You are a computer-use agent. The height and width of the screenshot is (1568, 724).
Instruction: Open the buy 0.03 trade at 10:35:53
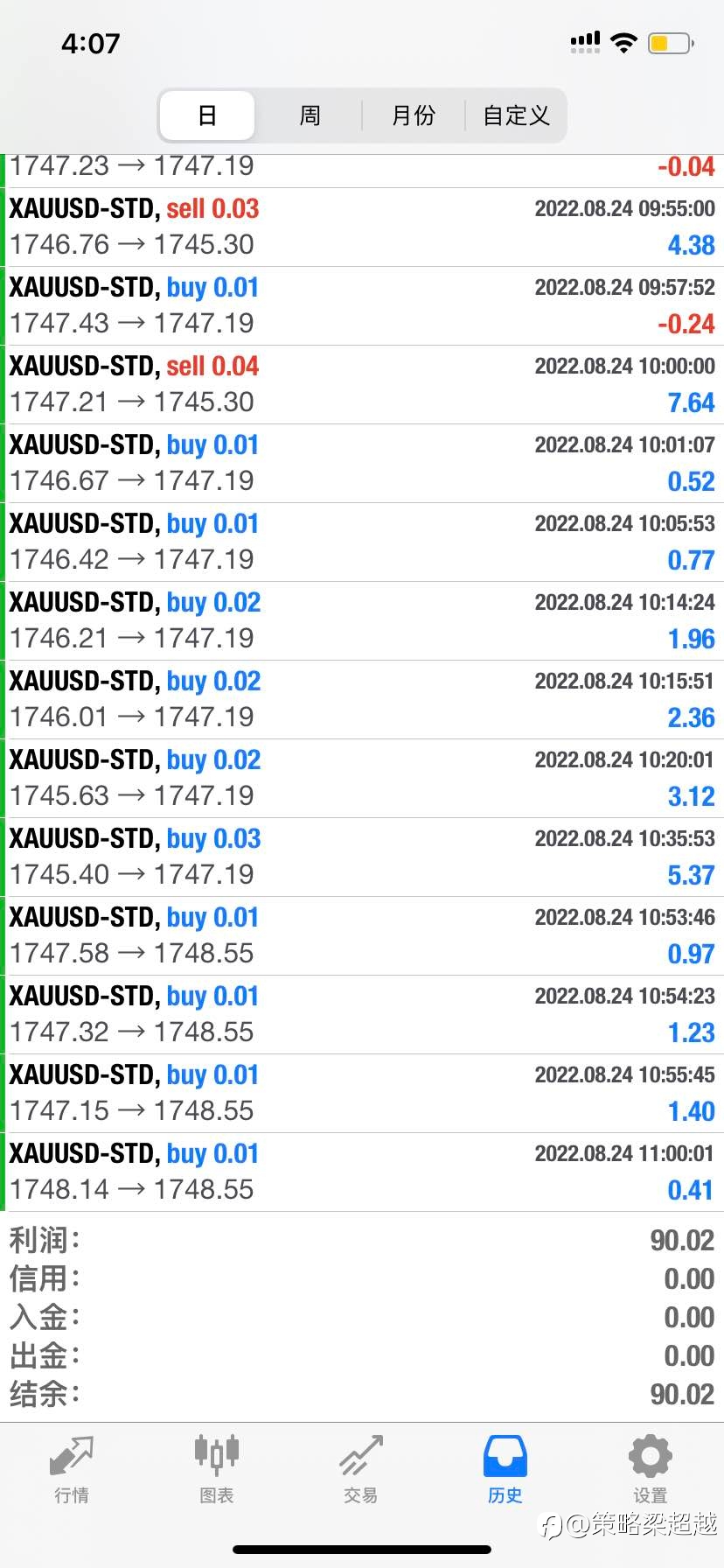click(362, 857)
